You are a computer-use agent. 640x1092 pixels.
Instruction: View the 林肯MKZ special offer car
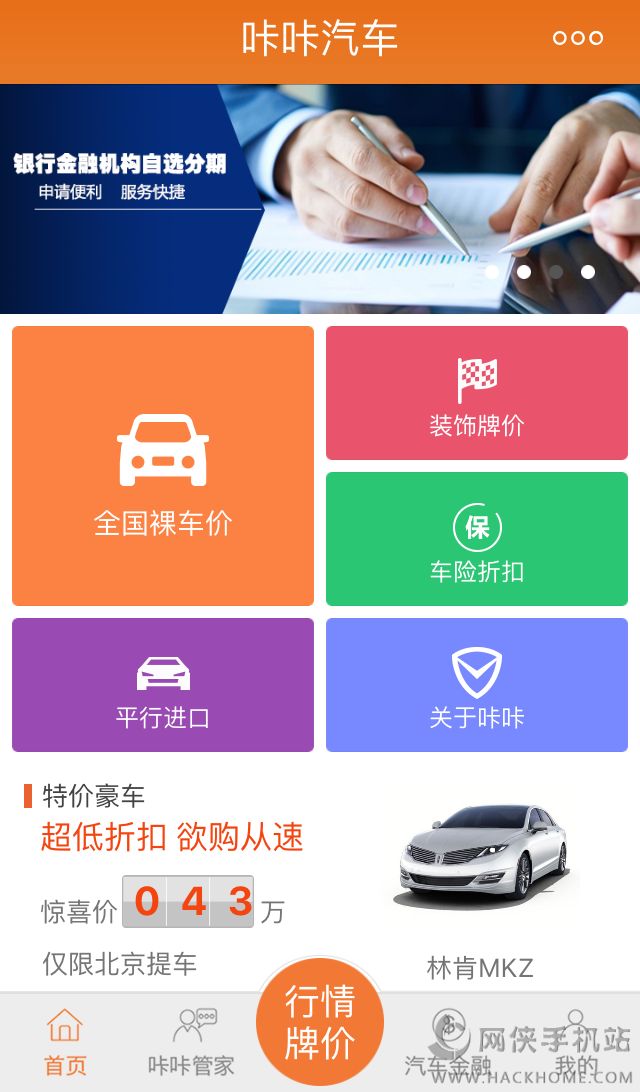point(482,865)
